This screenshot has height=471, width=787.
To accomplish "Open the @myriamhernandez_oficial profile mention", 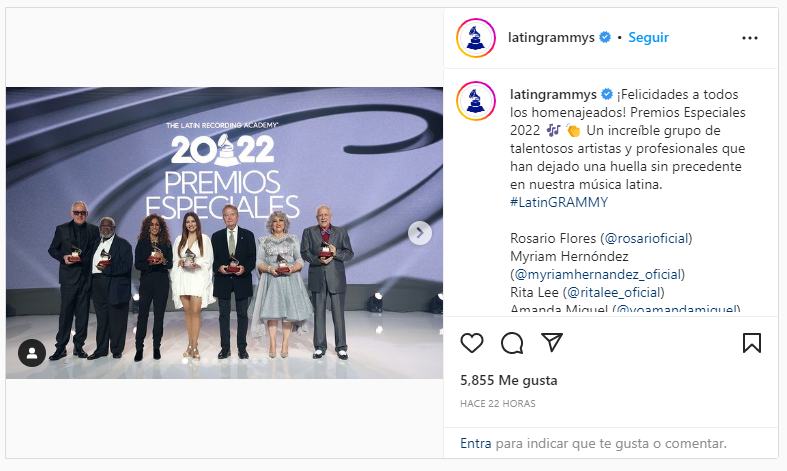I will click(598, 274).
